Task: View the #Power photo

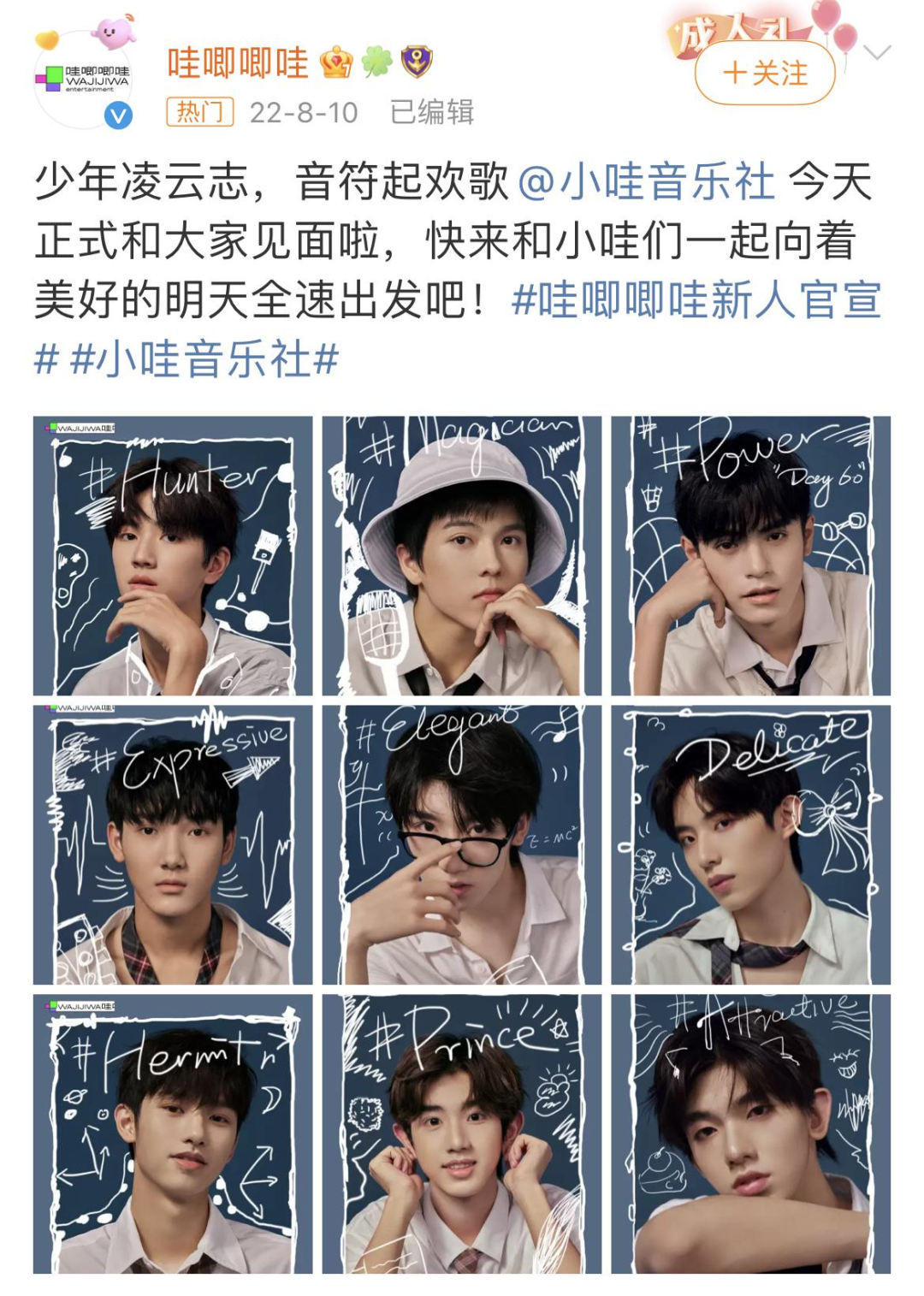Action: tap(750, 556)
